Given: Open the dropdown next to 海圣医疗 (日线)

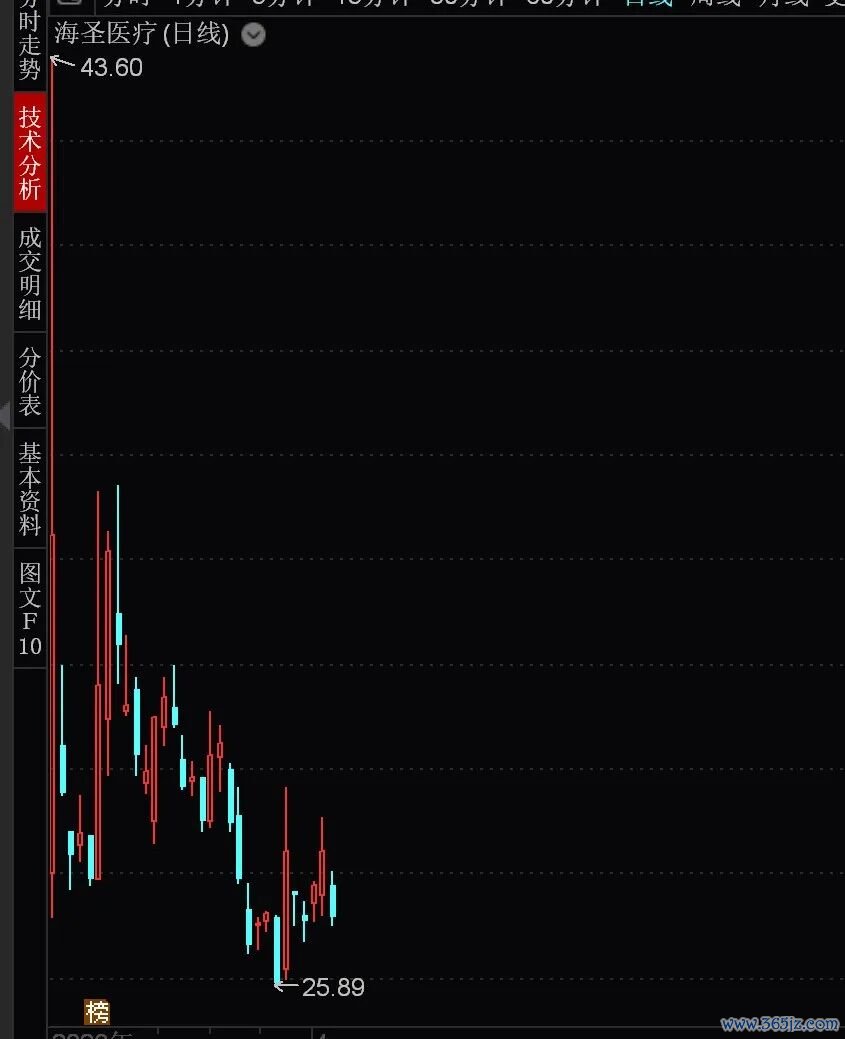Looking at the screenshot, I should (x=253, y=34).
